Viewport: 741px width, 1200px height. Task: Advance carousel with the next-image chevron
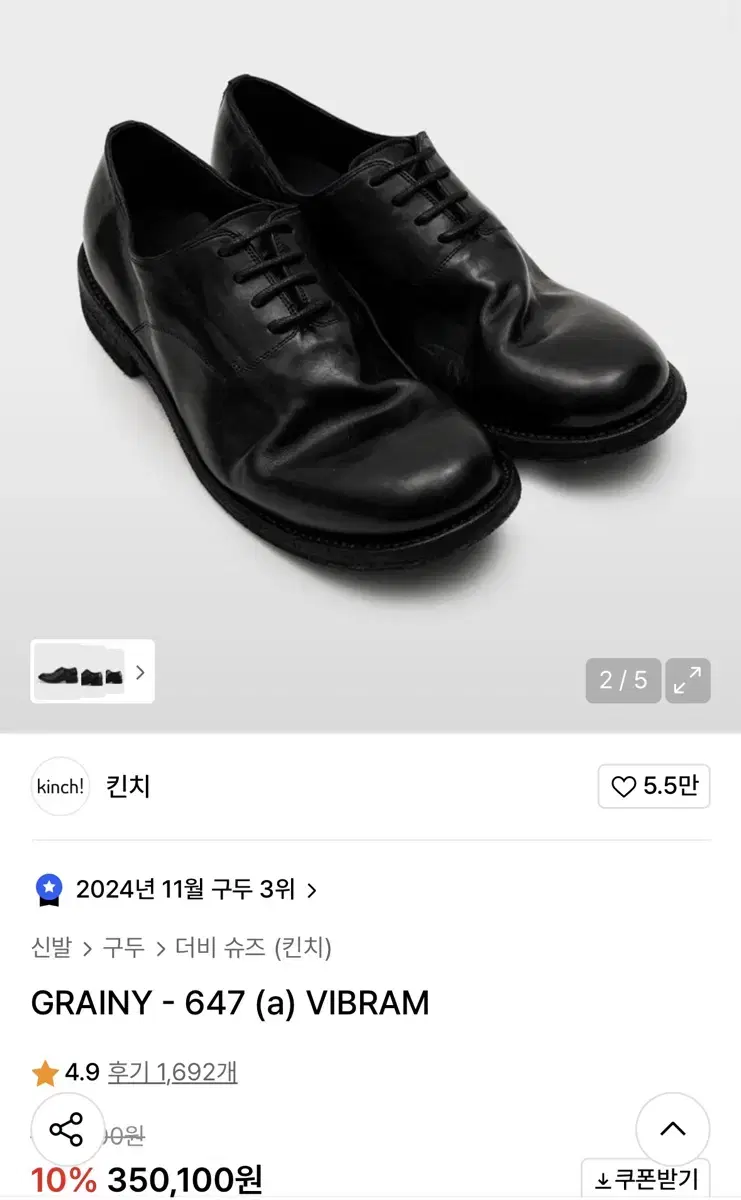coord(140,674)
